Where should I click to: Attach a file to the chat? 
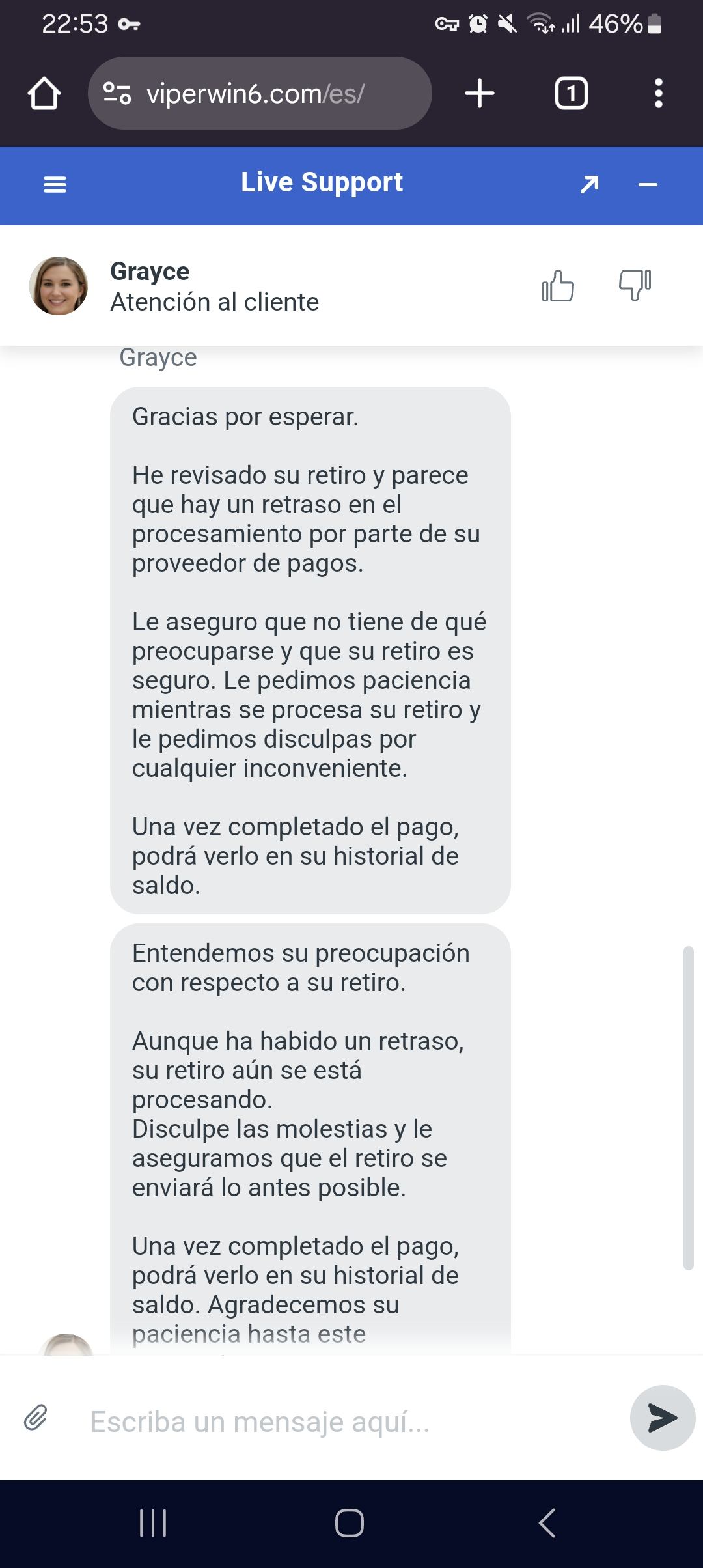[36, 1418]
